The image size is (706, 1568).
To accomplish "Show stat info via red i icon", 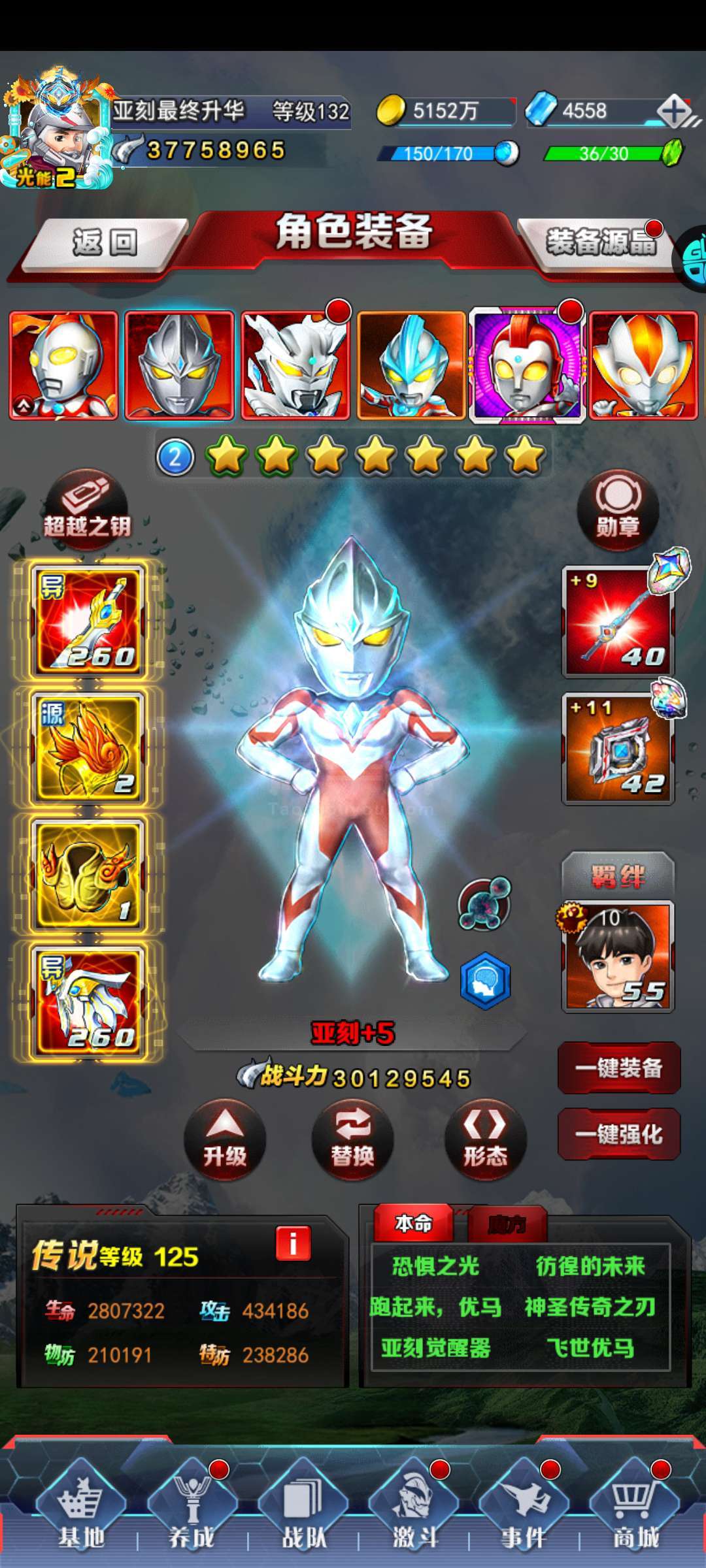I will pos(293,1243).
